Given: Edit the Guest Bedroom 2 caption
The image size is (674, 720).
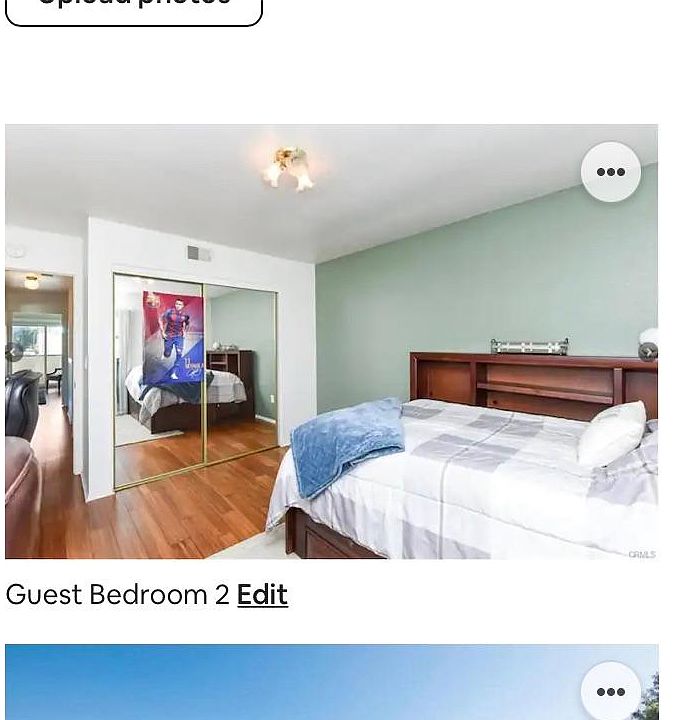Looking at the screenshot, I should pyautogui.click(x=262, y=595).
